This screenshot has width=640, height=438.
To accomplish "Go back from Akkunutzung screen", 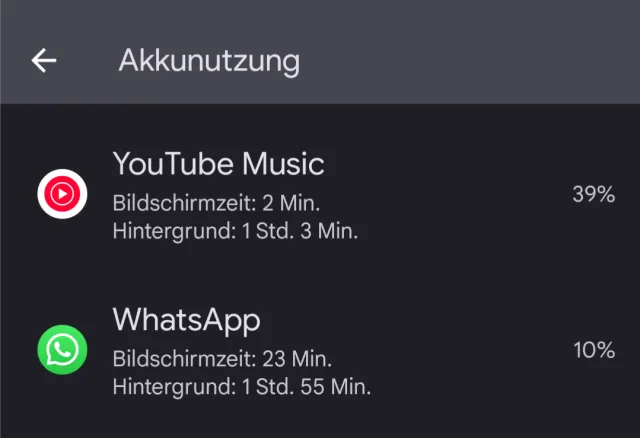I will pyautogui.click(x=44, y=61).
